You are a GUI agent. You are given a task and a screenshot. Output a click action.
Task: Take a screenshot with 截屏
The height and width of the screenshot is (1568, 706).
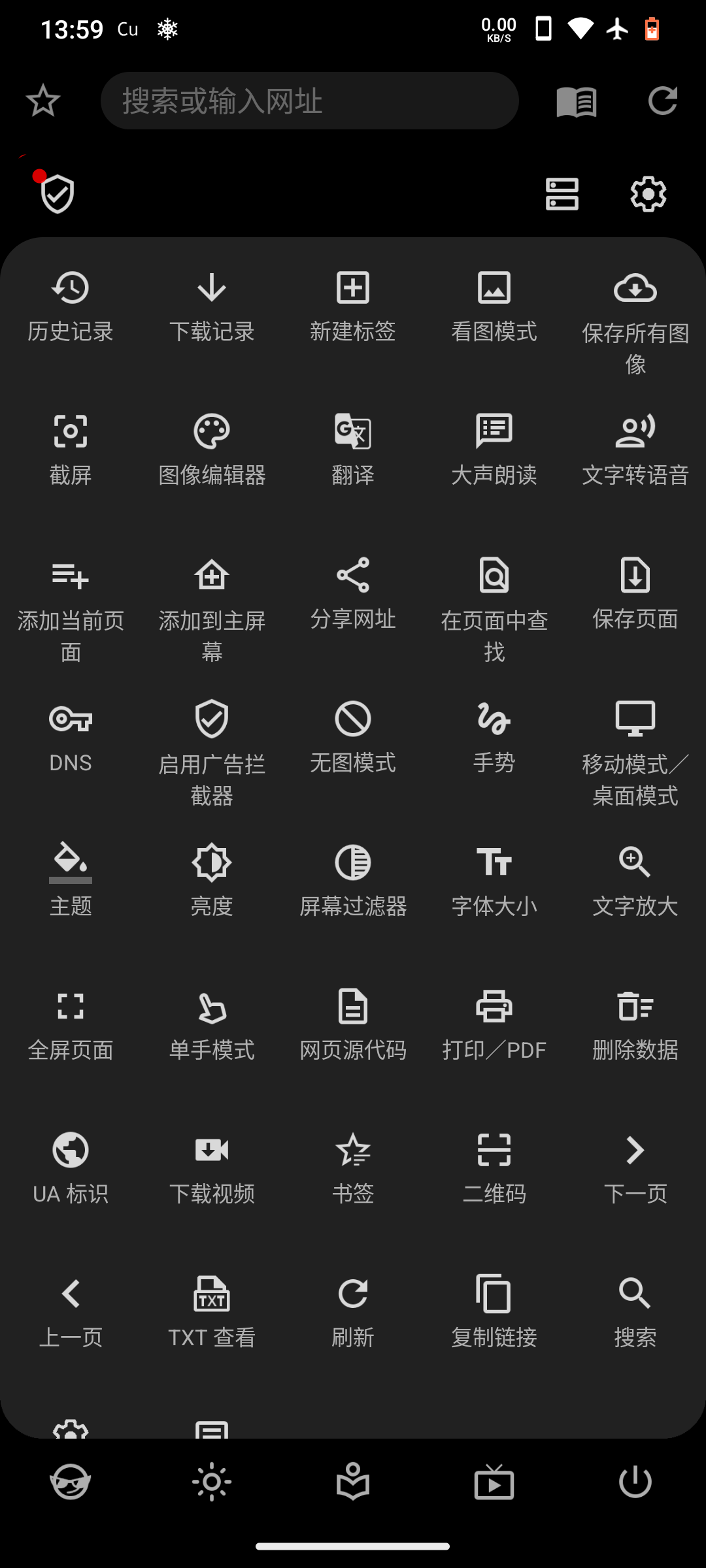click(71, 449)
